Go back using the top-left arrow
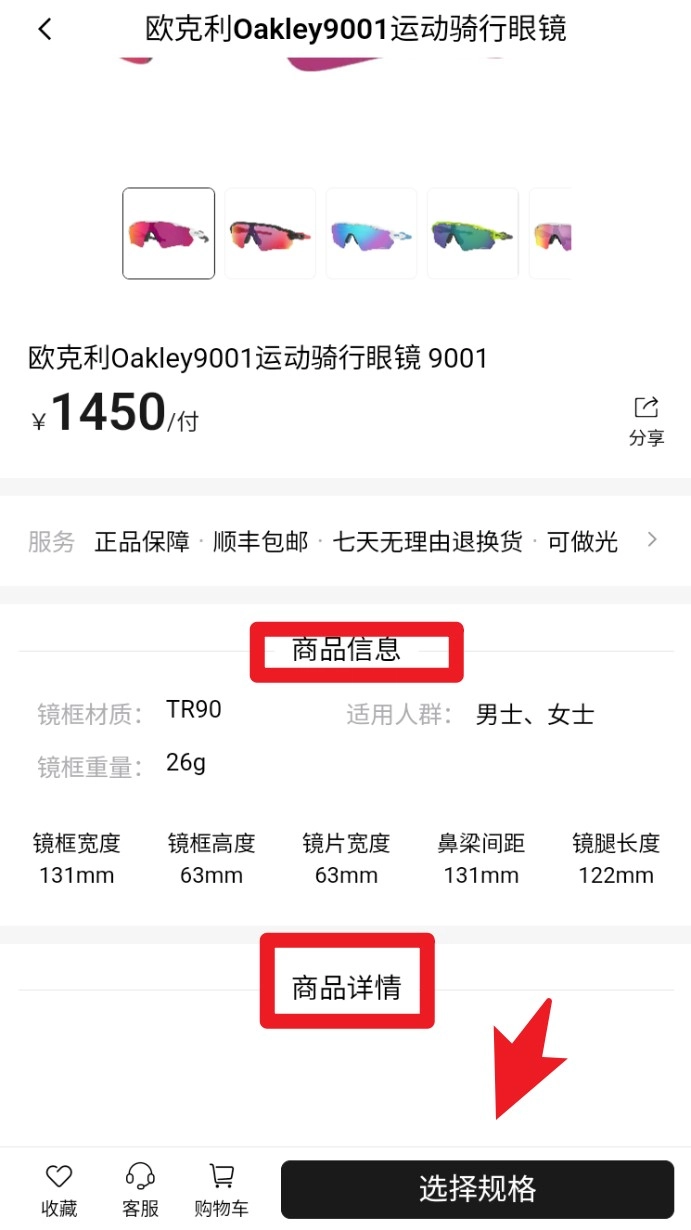This screenshot has width=691, height=1230. 45,30
